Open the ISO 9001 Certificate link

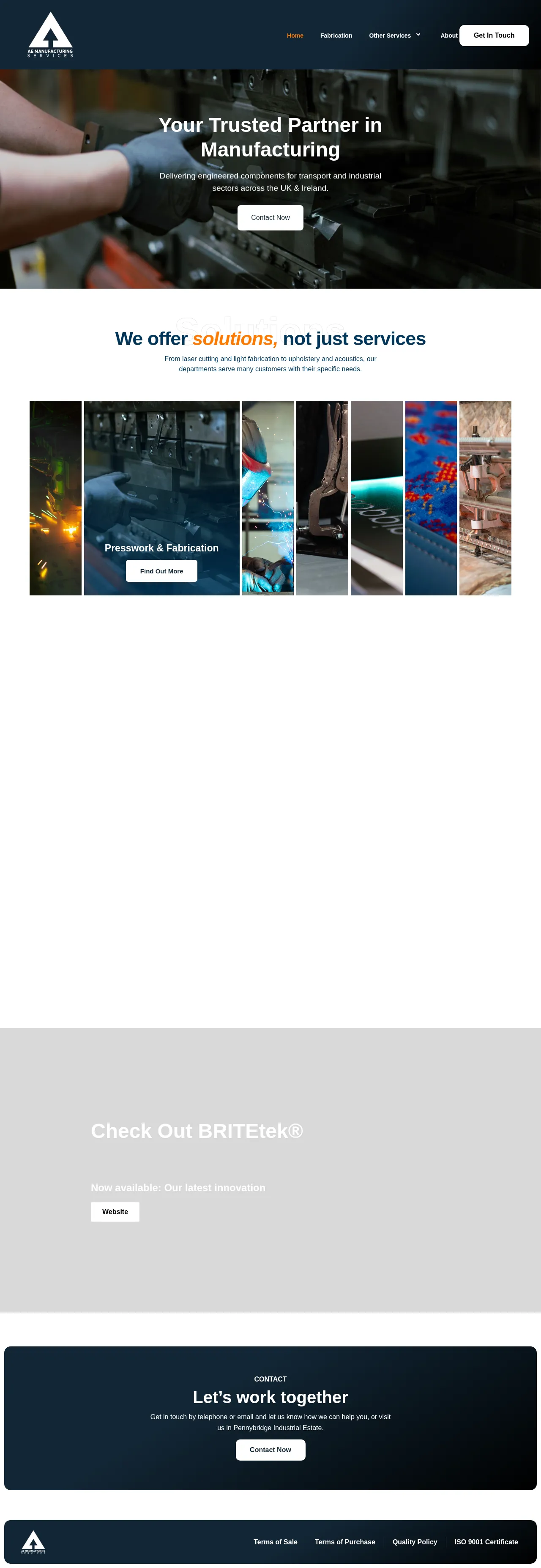486,1541
